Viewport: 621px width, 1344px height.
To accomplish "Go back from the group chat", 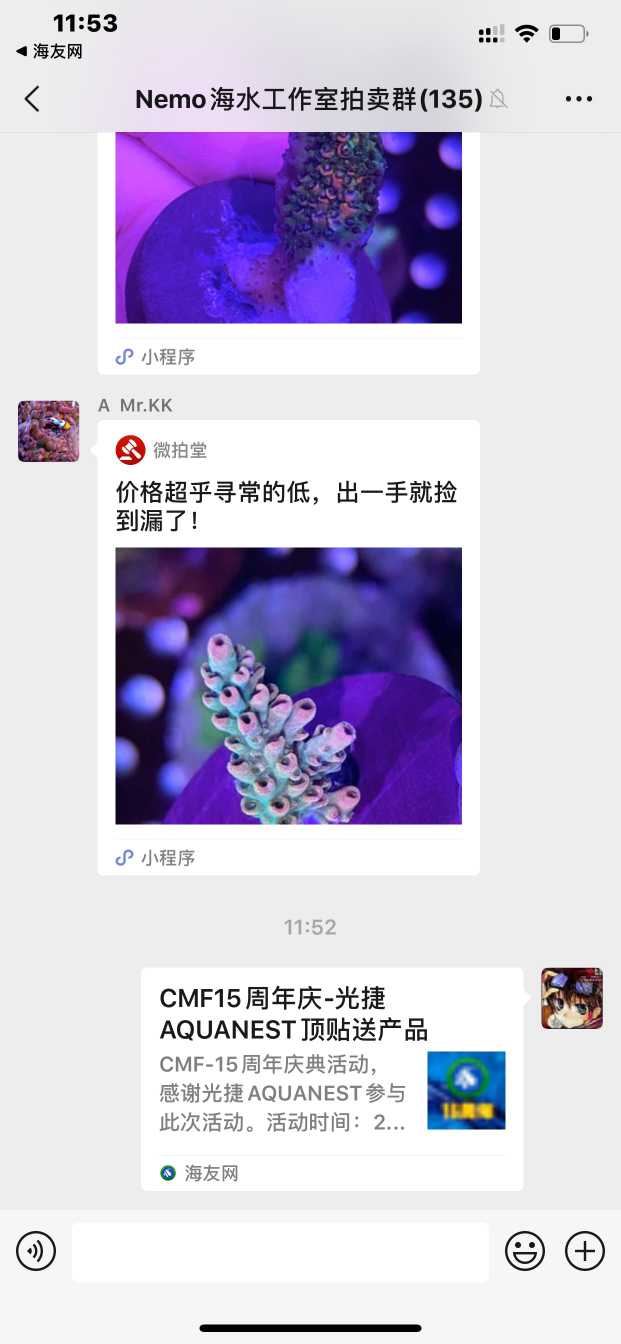I will tap(32, 99).
